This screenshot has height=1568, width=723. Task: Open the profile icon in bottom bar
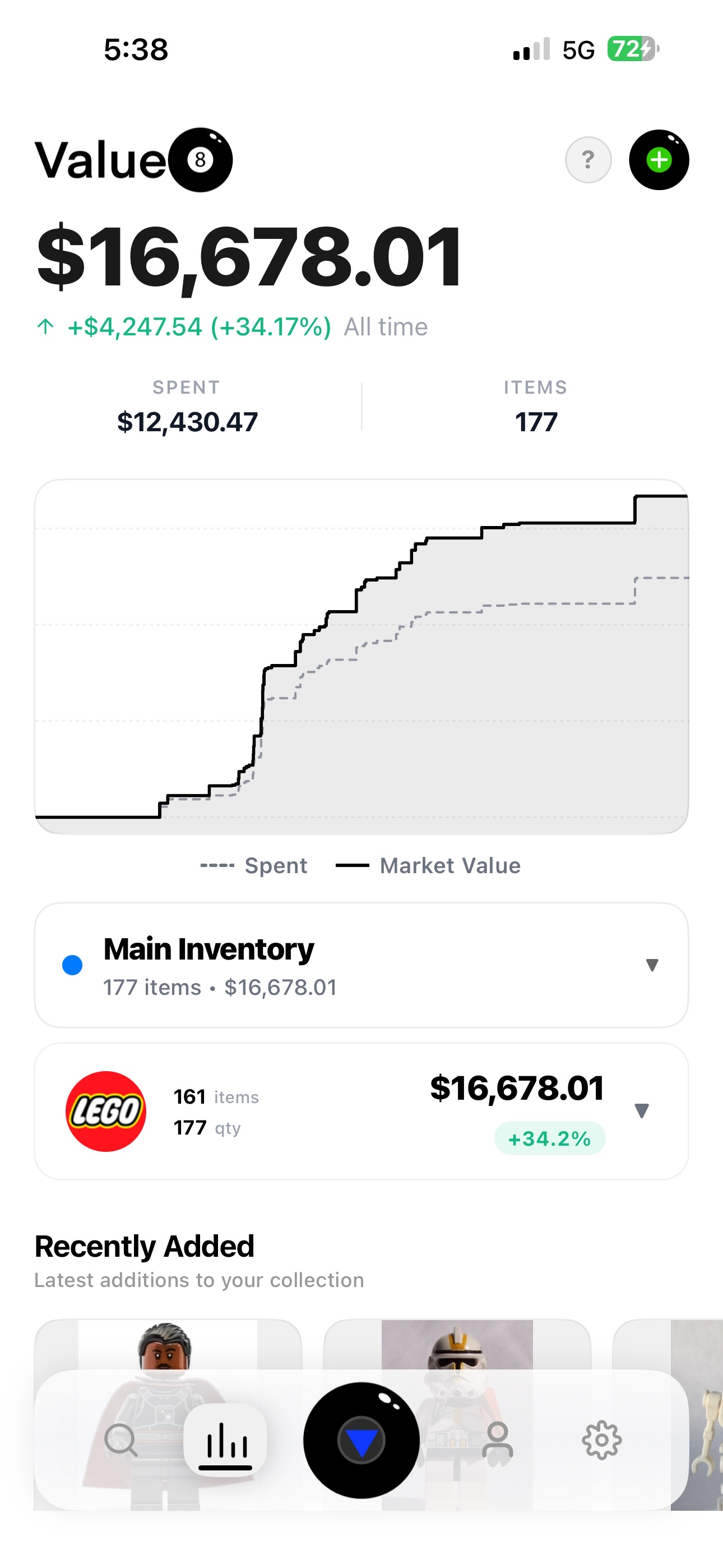point(498,1441)
